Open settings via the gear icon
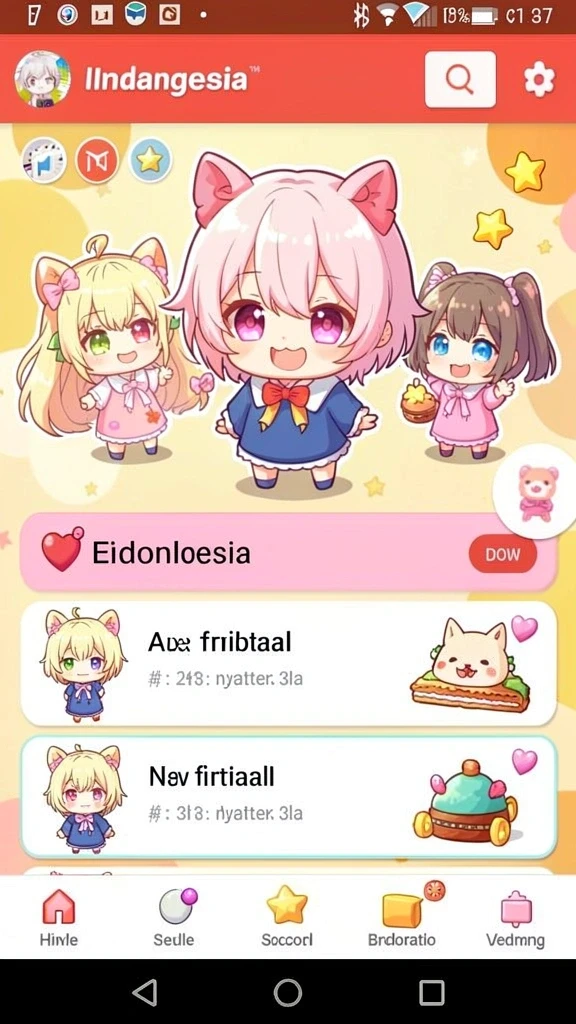 [x=539, y=80]
